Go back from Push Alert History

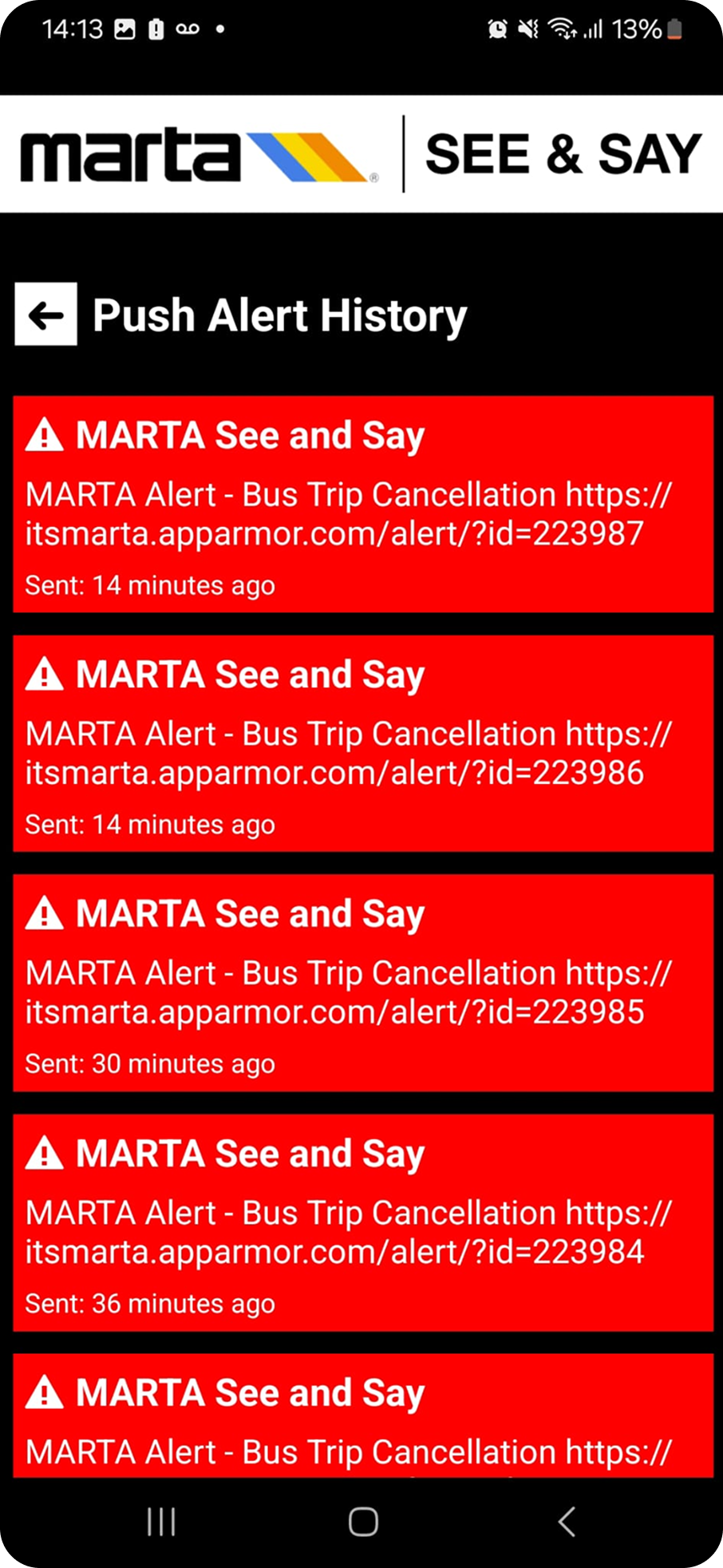tap(45, 315)
